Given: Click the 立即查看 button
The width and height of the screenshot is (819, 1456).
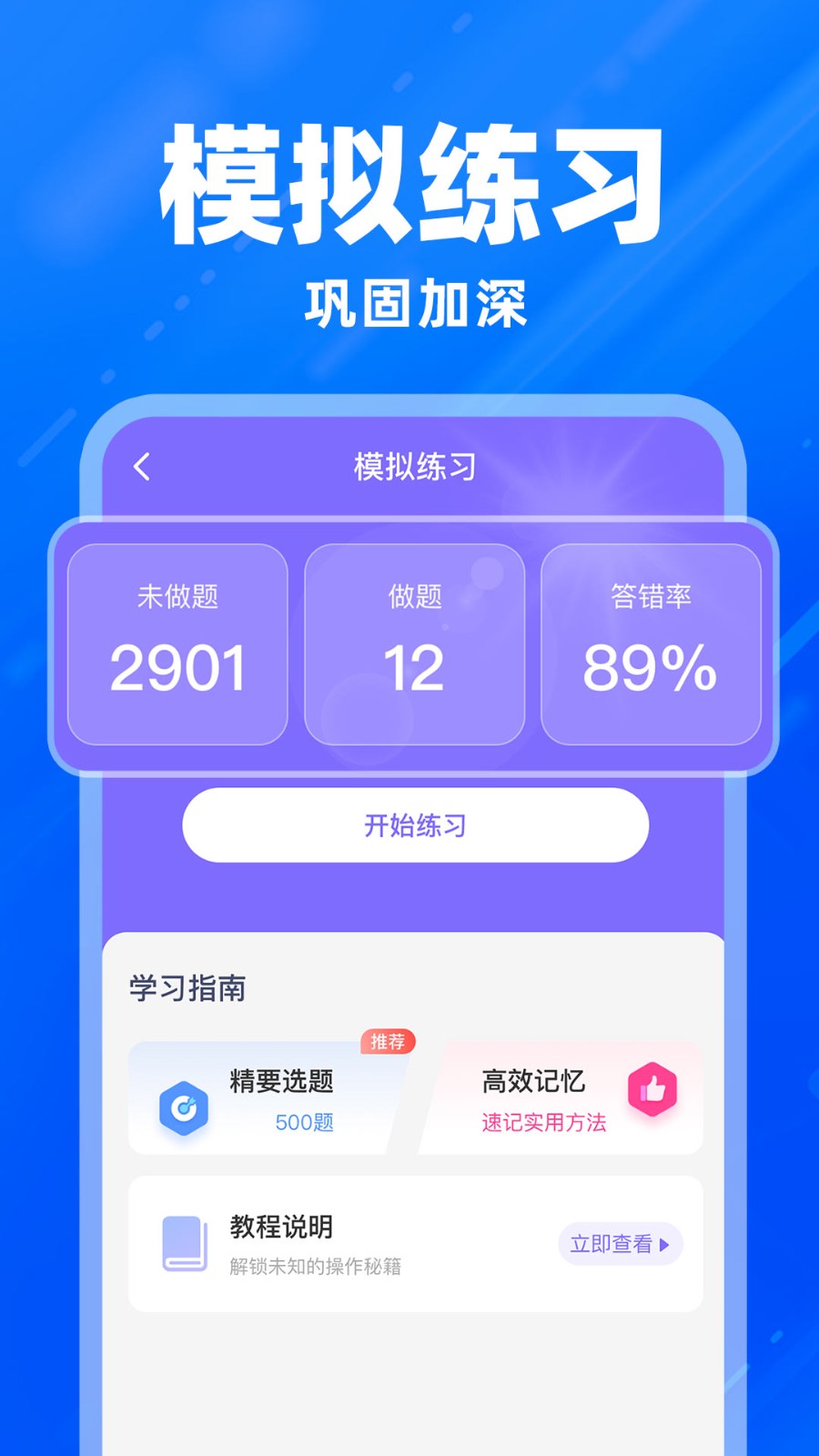Looking at the screenshot, I should tap(619, 1245).
